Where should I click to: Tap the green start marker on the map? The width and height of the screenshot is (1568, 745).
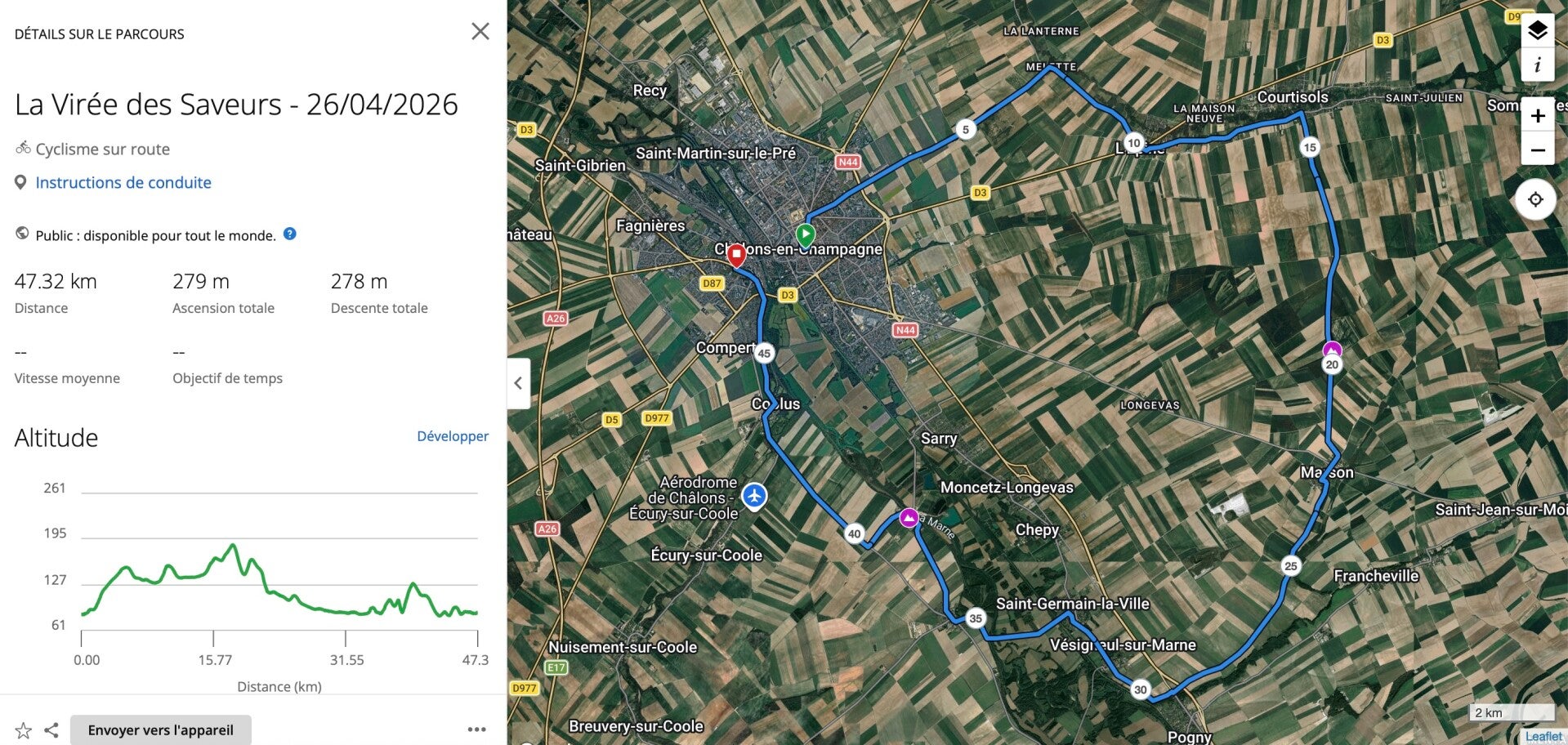click(x=806, y=236)
